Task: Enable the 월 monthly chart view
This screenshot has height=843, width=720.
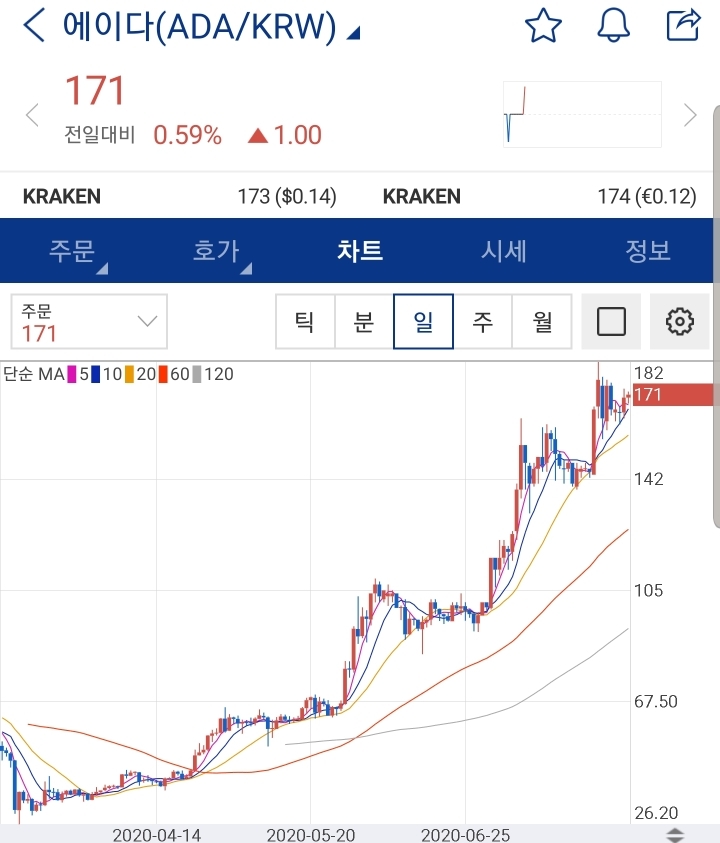Action: pyautogui.click(x=542, y=321)
